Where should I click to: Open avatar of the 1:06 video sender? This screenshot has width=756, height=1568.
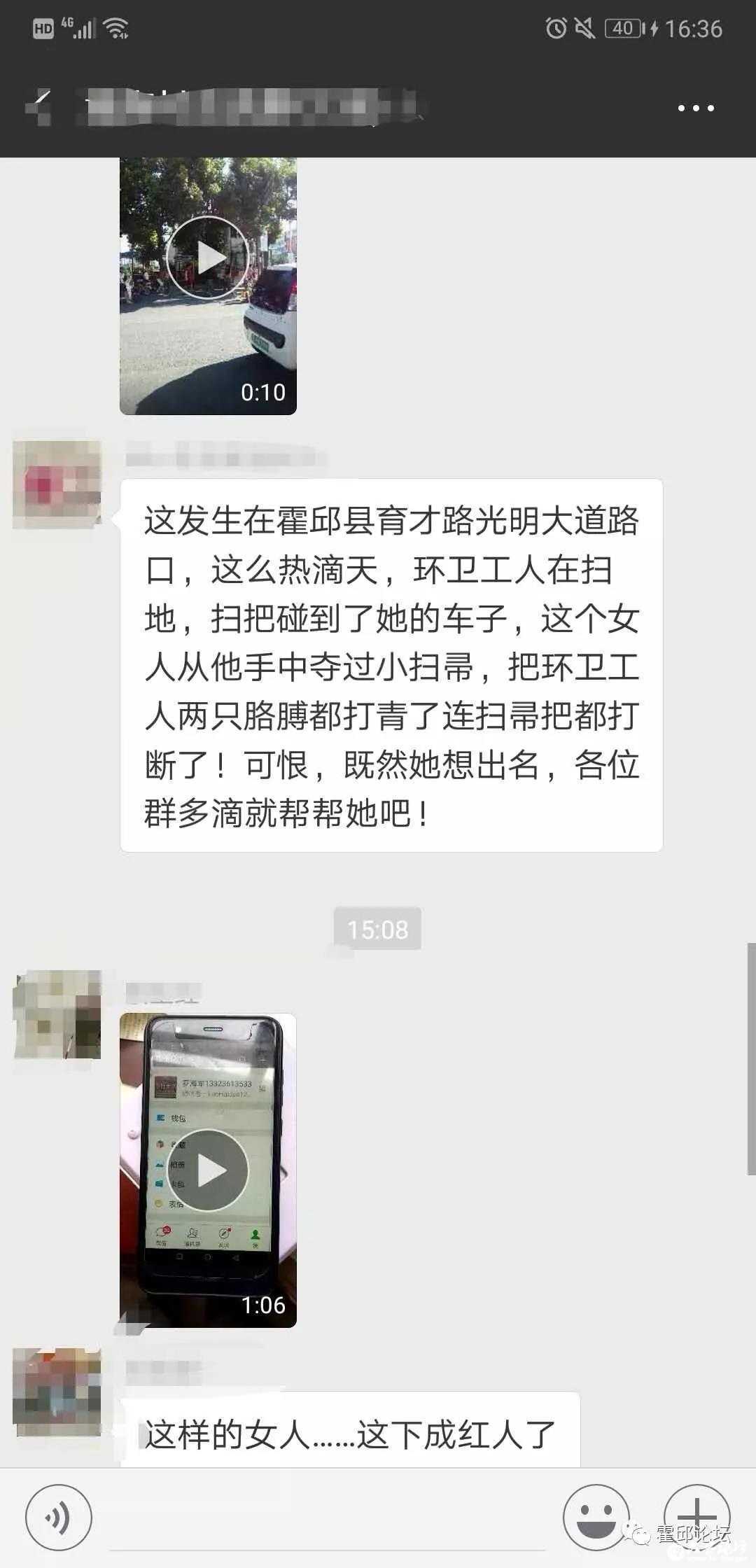tap(57, 1014)
